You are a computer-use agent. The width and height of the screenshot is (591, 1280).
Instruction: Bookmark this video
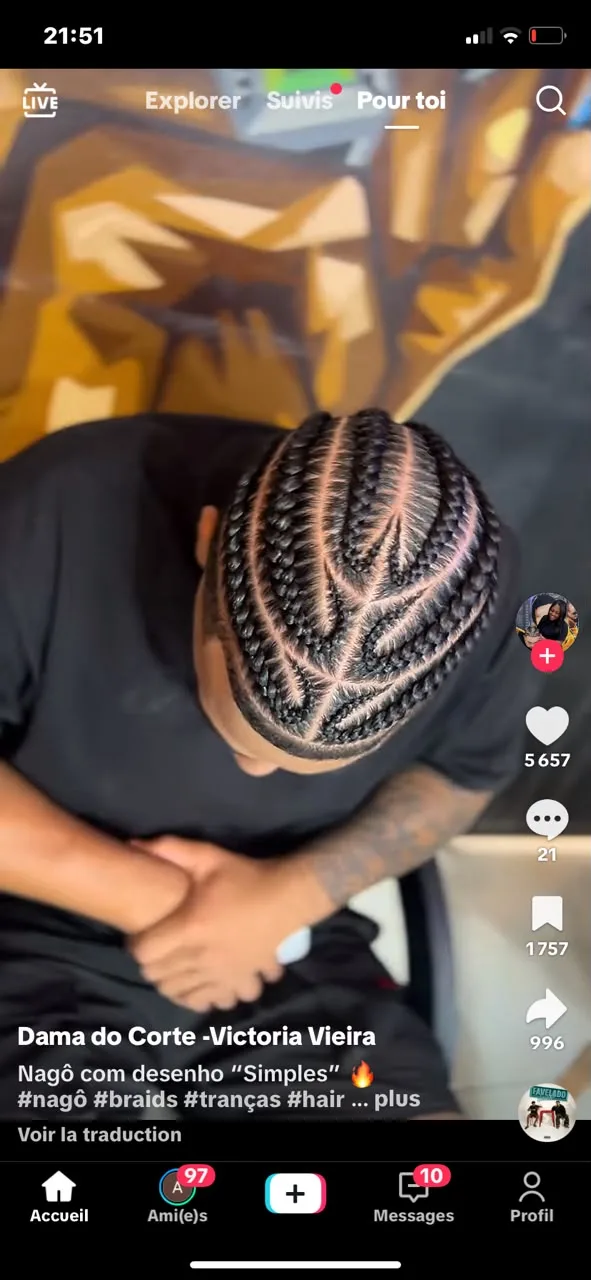point(547,914)
